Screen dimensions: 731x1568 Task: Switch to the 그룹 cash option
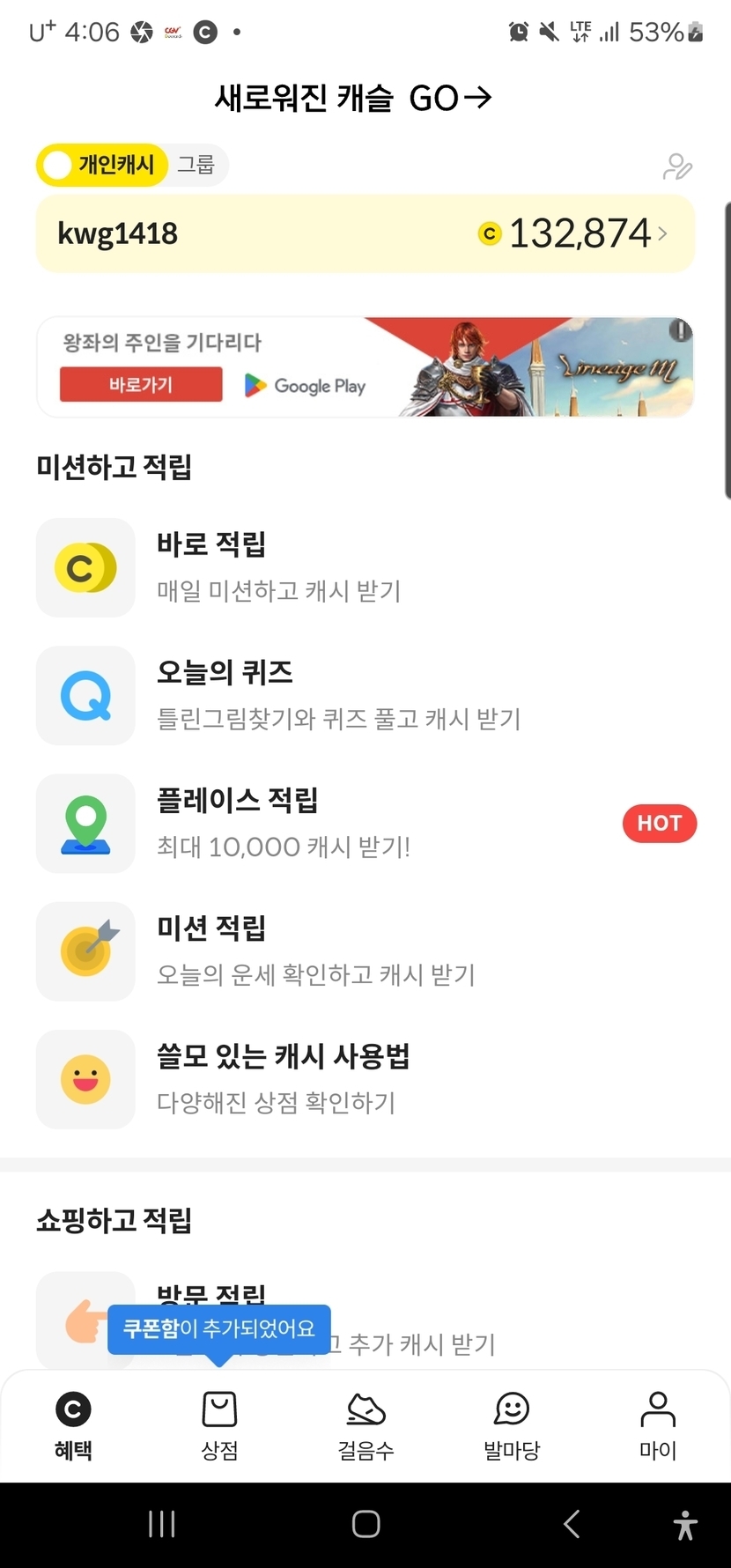(x=196, y=165)
